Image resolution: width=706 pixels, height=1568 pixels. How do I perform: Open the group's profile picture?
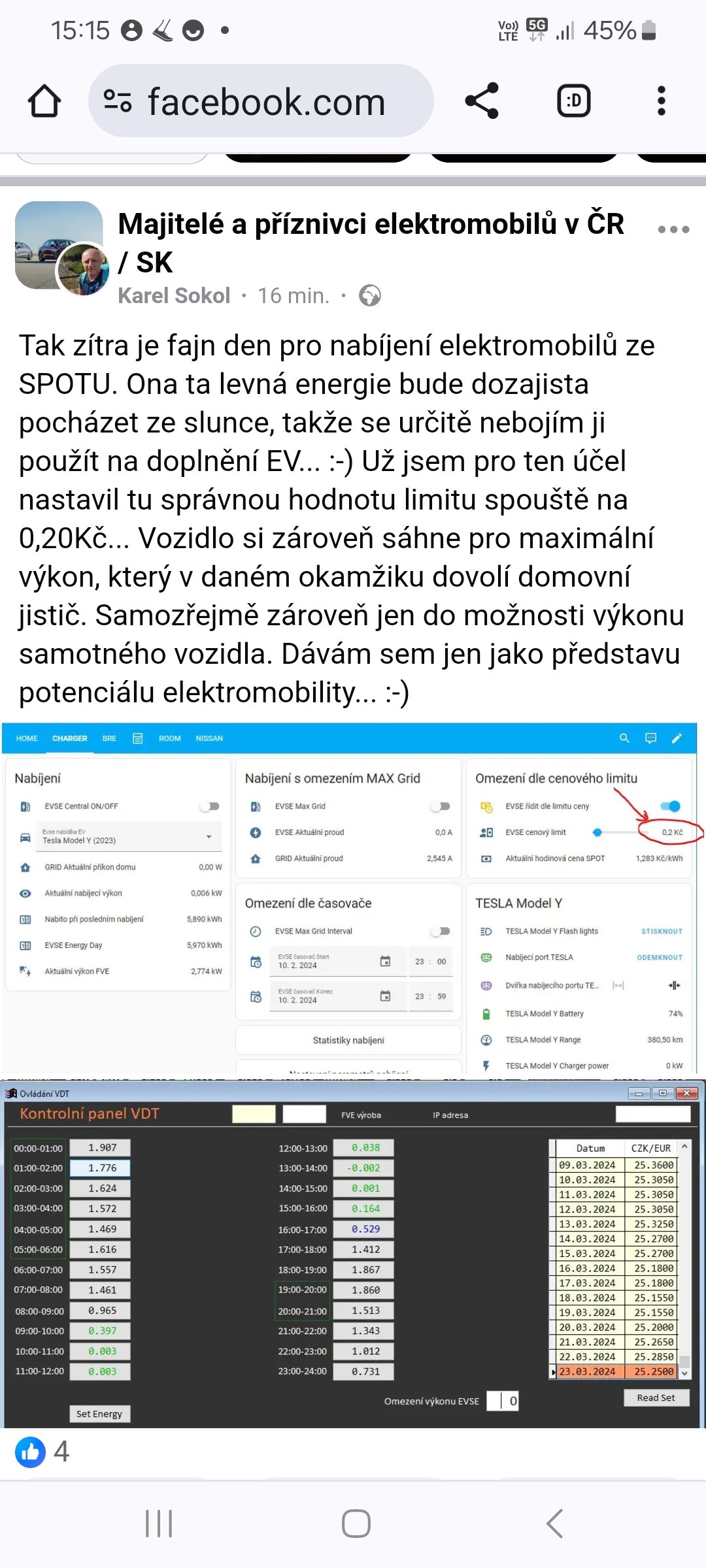[x=59, y=246]
